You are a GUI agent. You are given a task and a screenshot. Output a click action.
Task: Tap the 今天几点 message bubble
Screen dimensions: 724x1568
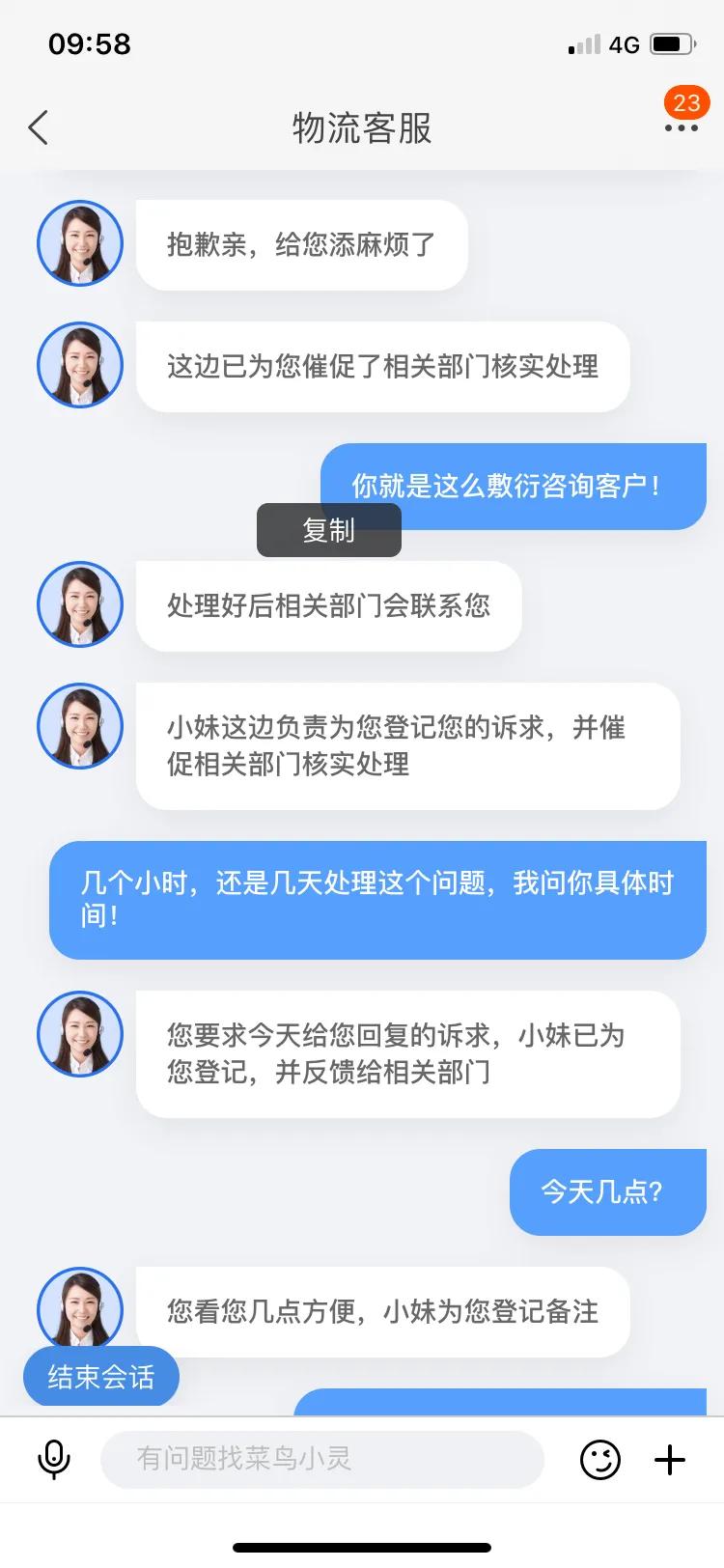(607, 1193)
